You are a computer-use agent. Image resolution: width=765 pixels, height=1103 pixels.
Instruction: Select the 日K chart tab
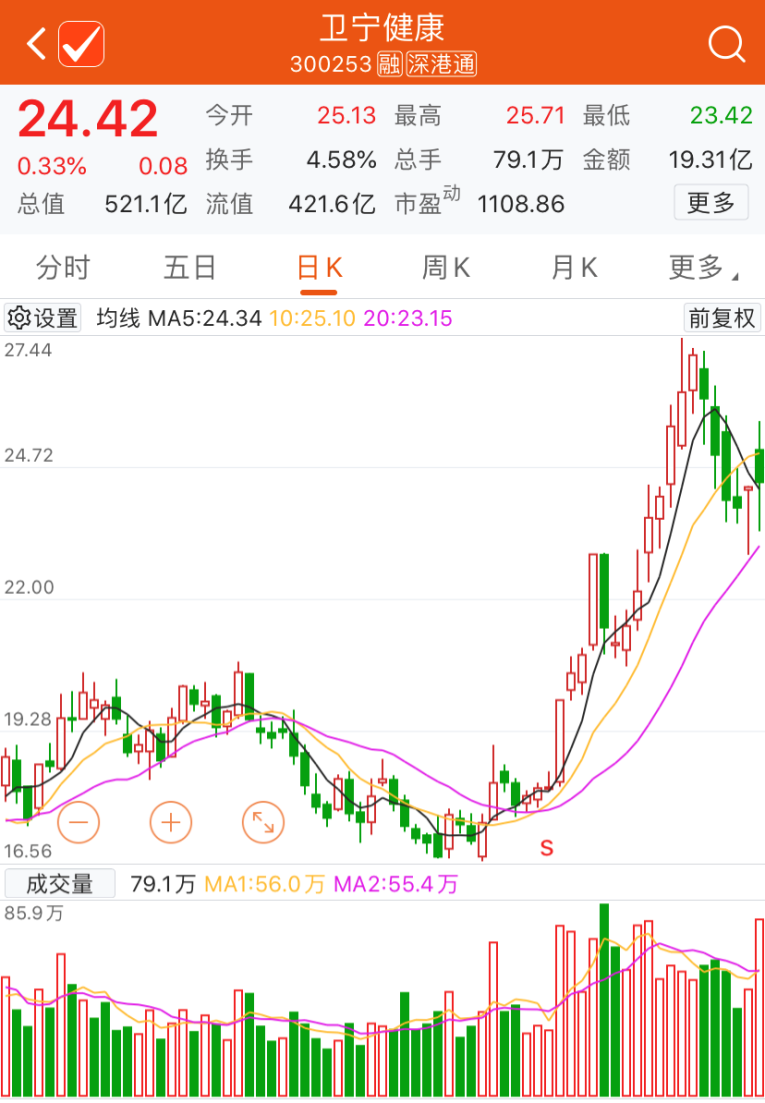(x=319, y=268)
